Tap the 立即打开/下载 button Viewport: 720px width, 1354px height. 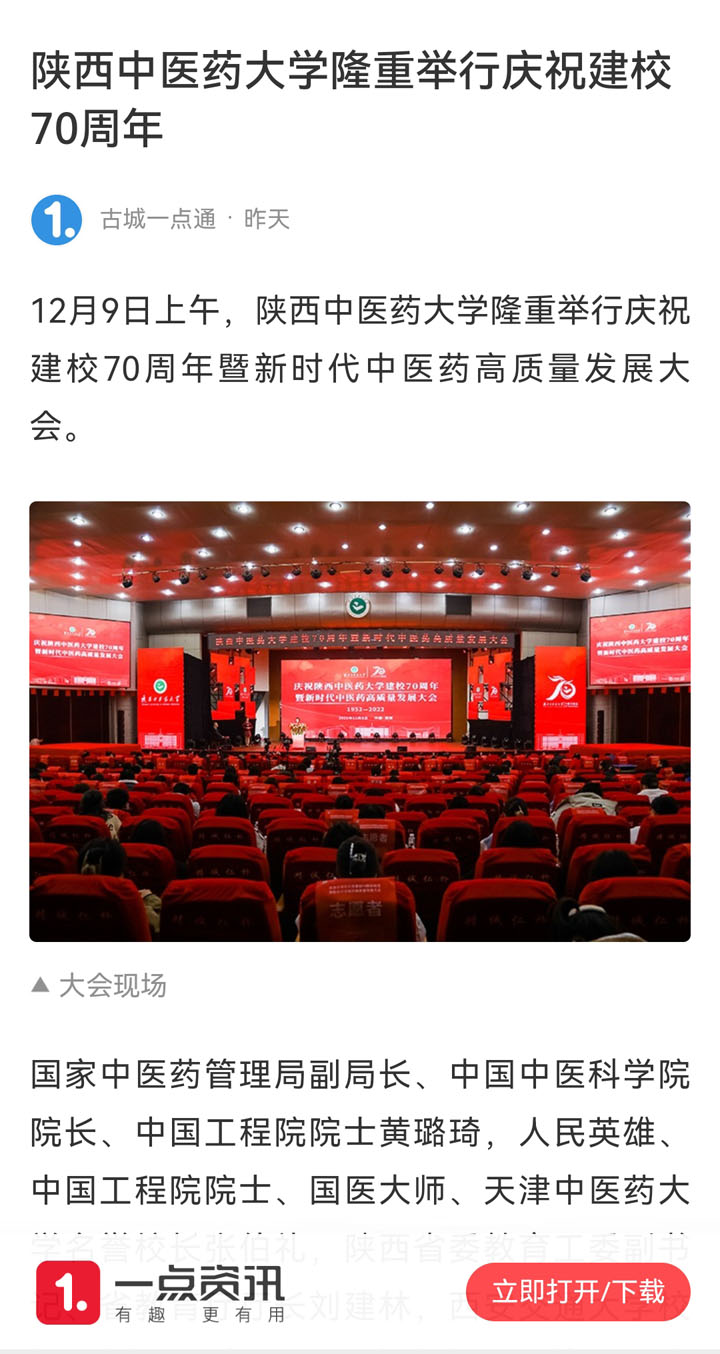(578, 1291)
